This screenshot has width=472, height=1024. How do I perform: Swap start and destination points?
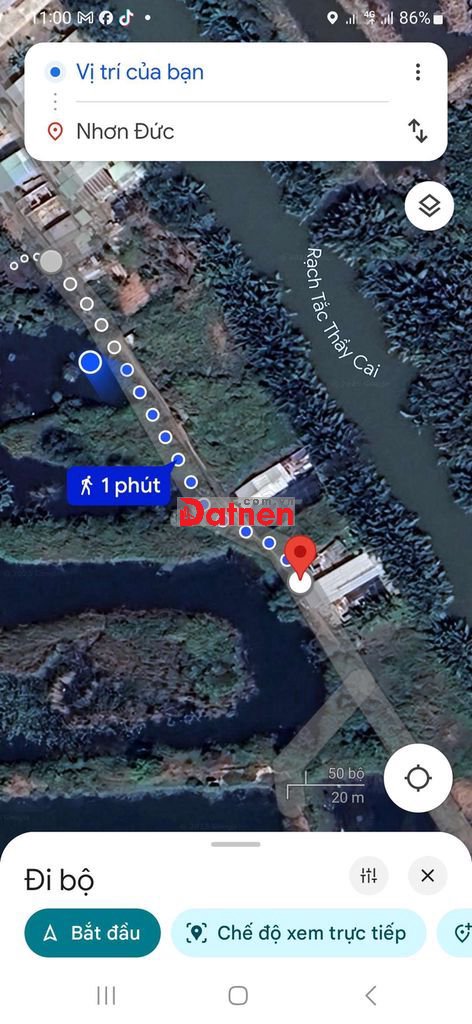tap(418, 131)
